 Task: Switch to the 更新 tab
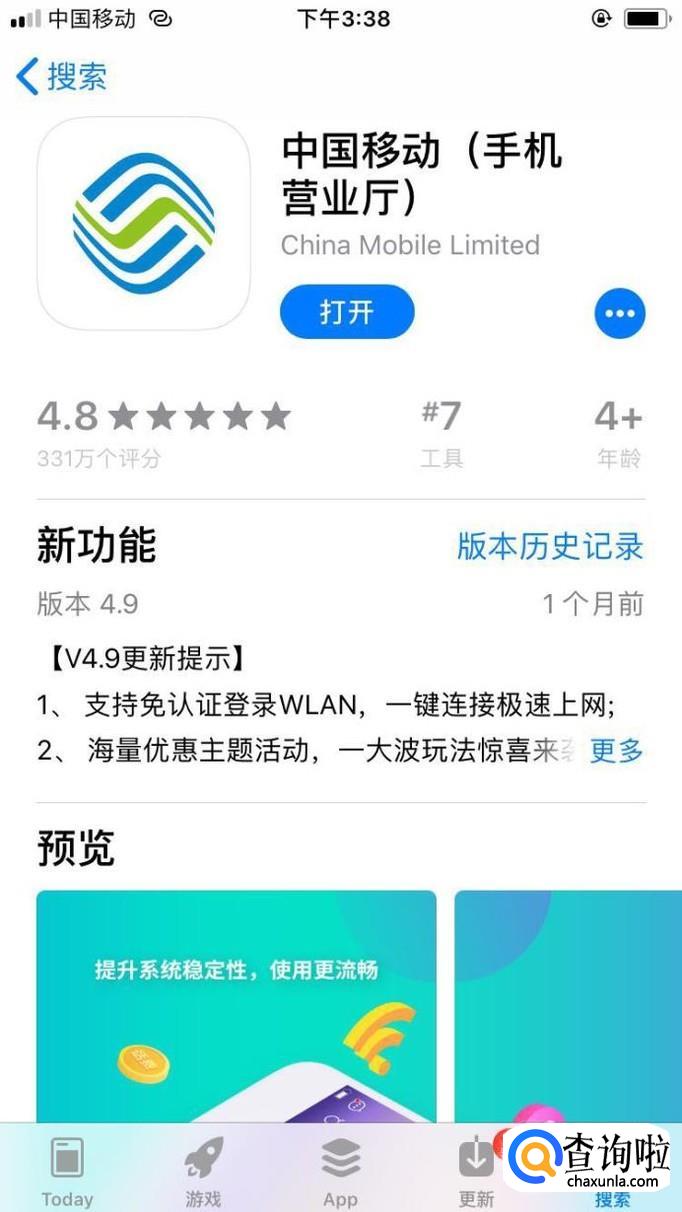(476, 1170)
